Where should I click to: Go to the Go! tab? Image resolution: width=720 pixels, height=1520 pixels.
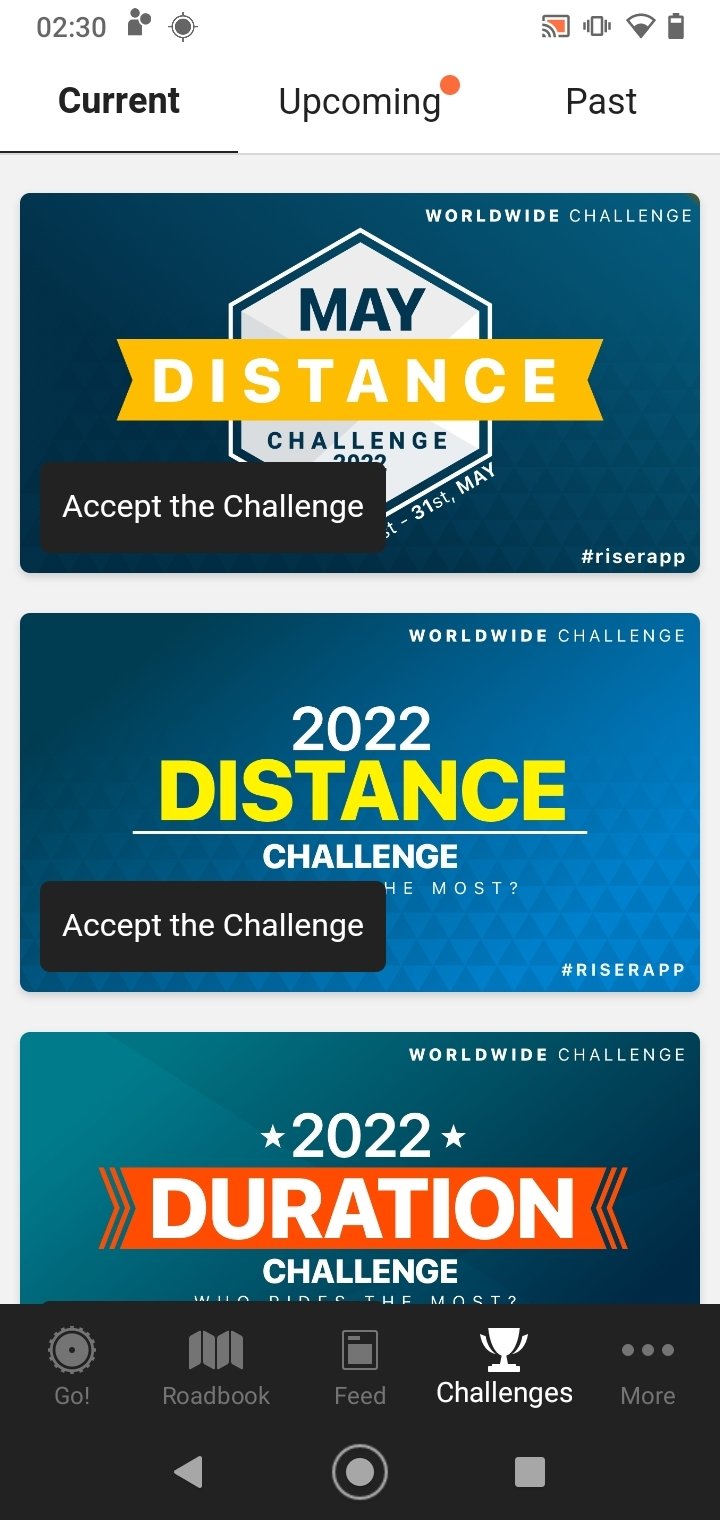pyautogui.click(x=72, y=1367)
